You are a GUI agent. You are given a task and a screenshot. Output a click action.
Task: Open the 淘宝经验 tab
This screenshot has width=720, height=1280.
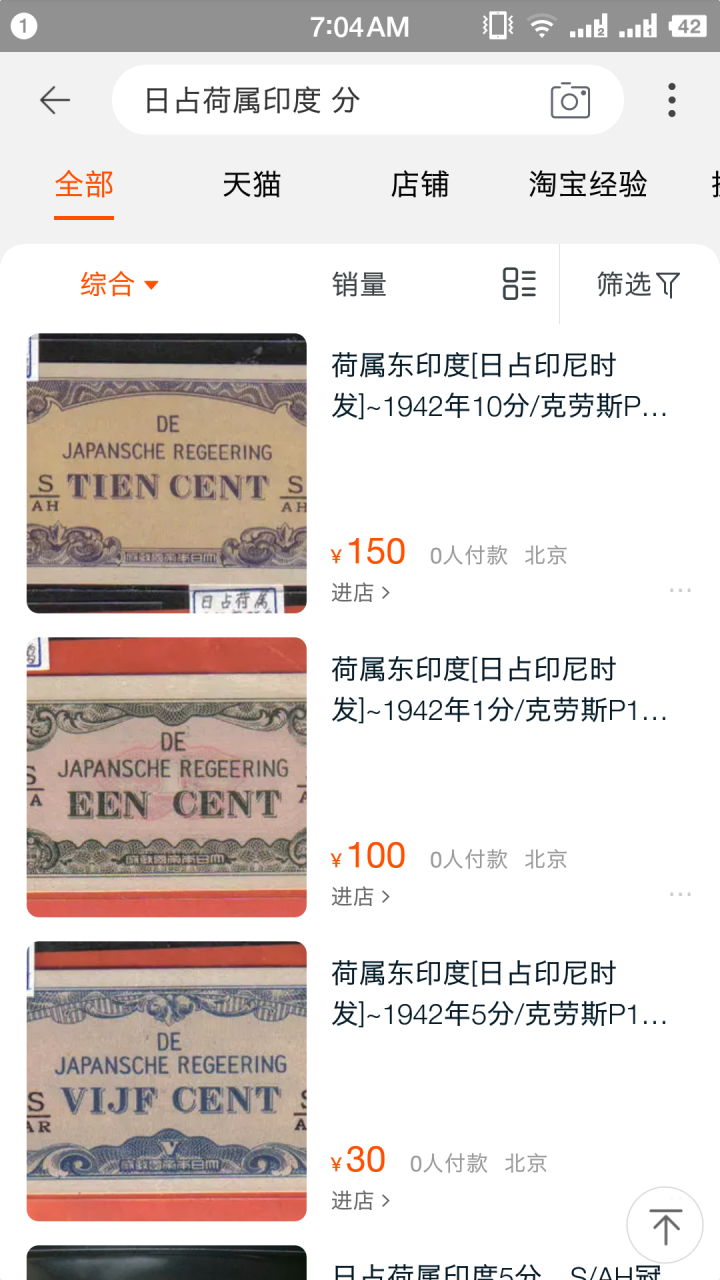coord(588,184)
